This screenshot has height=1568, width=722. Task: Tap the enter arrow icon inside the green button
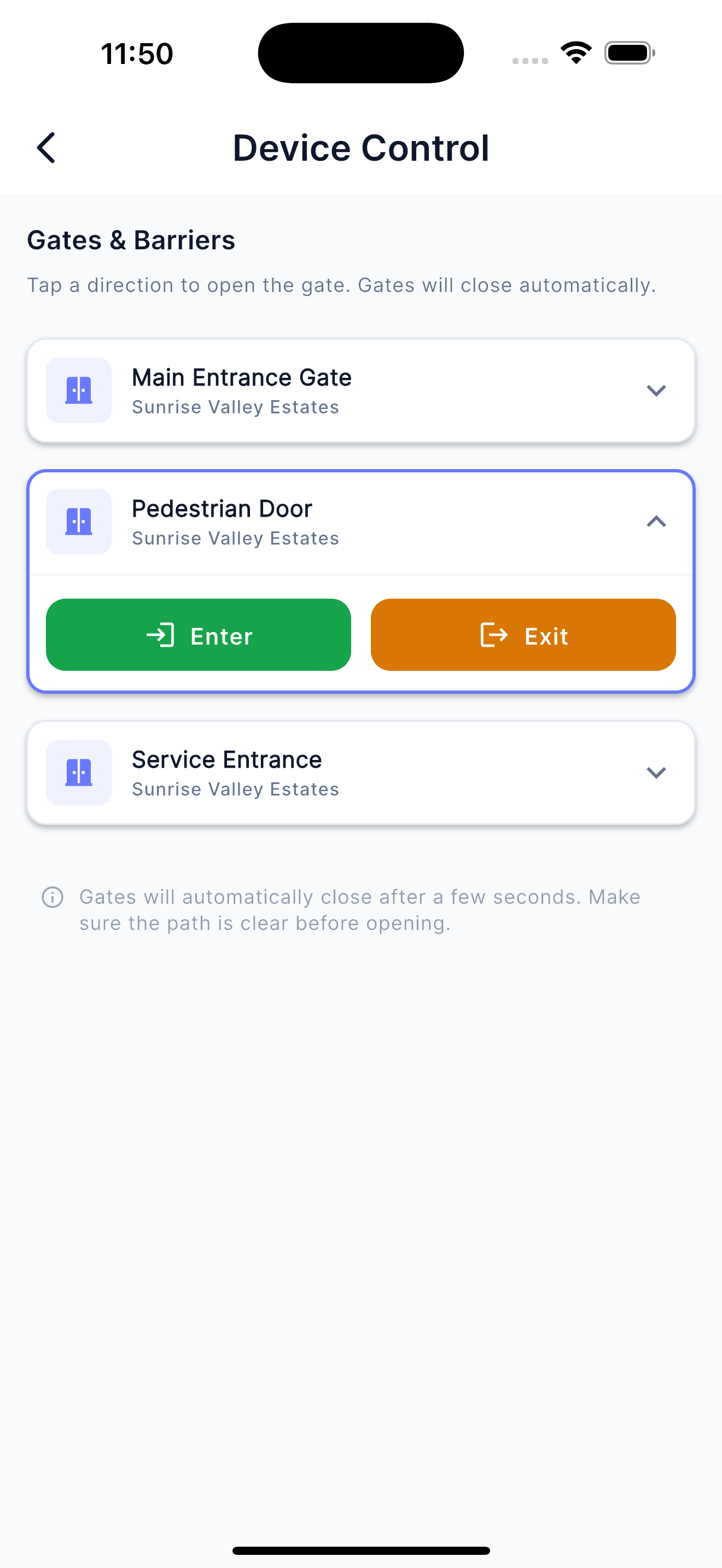coord(161,635)
